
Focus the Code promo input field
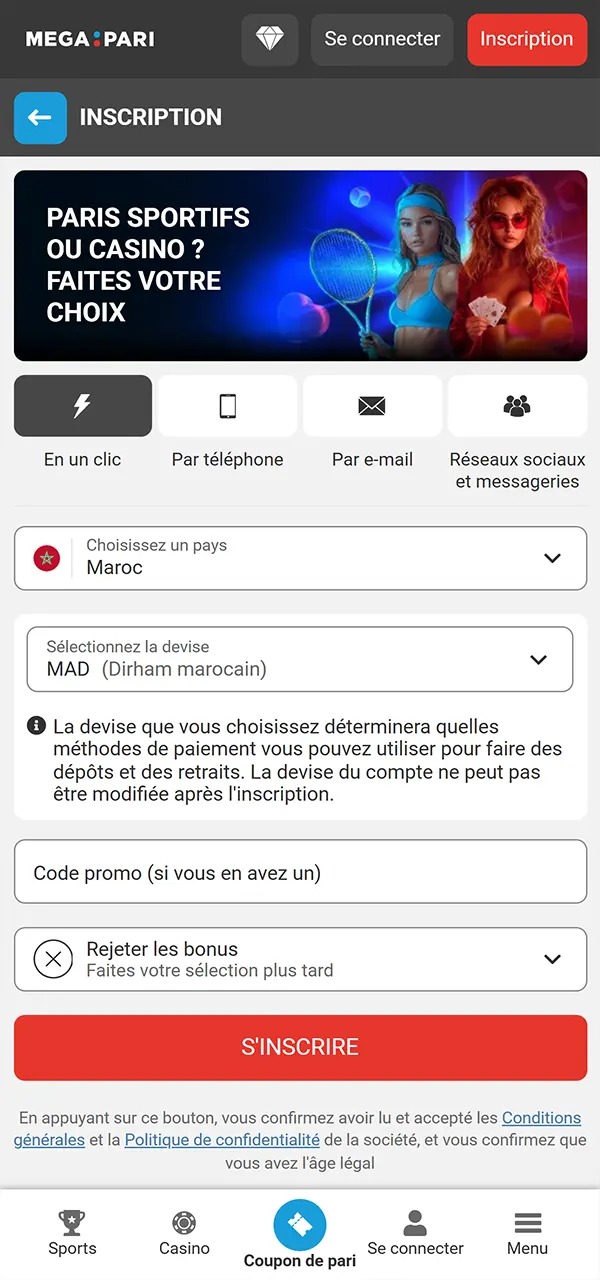(300, 872)
